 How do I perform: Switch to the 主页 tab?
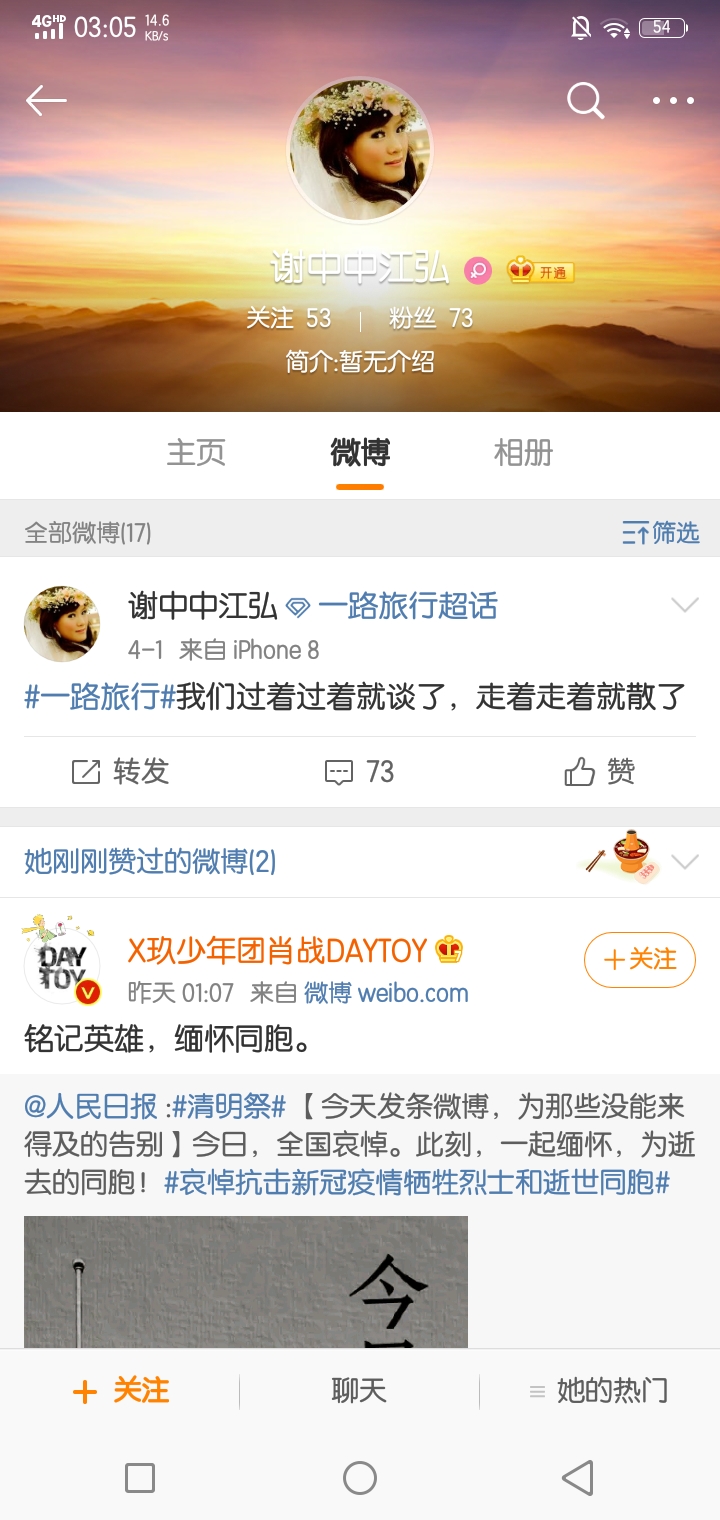click(196, 452)
